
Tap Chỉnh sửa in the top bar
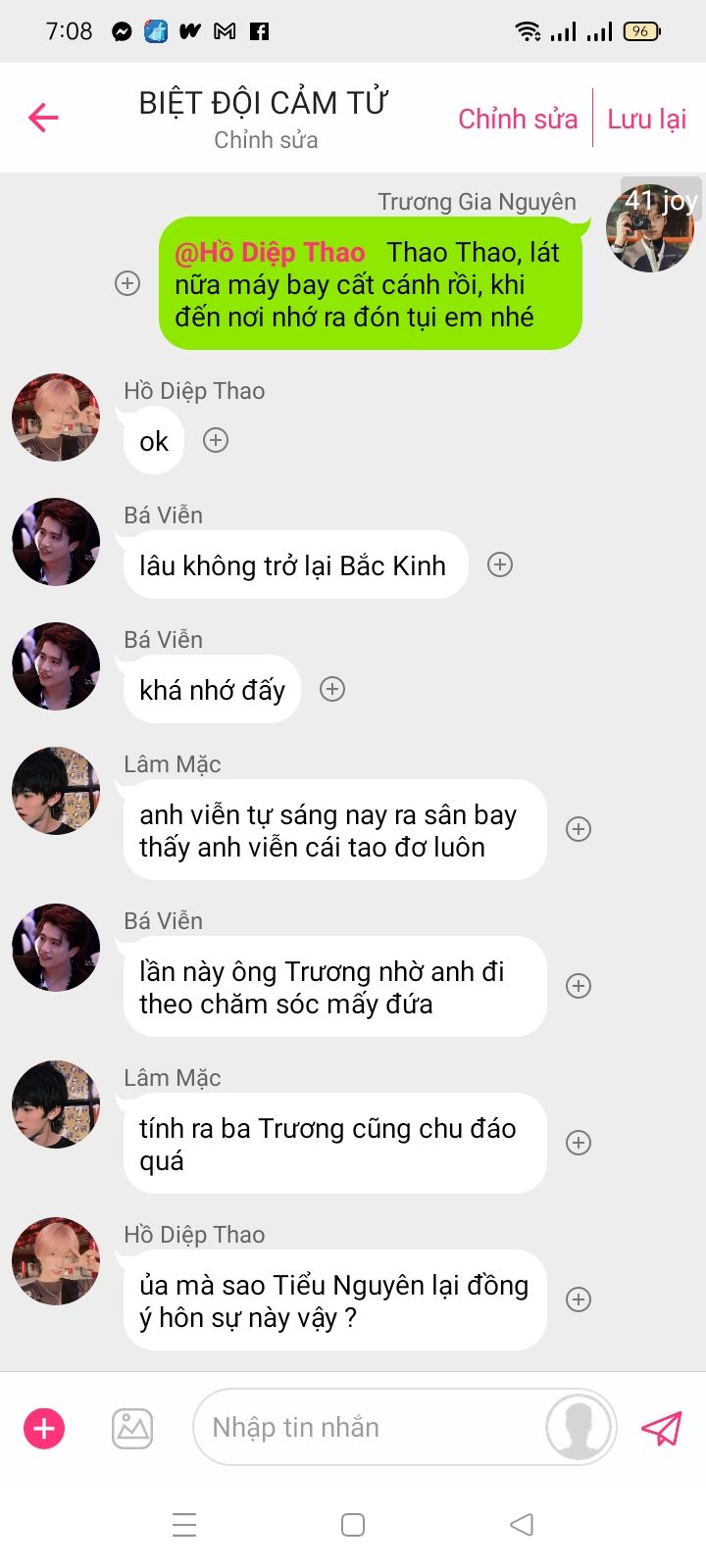[518, 119]
